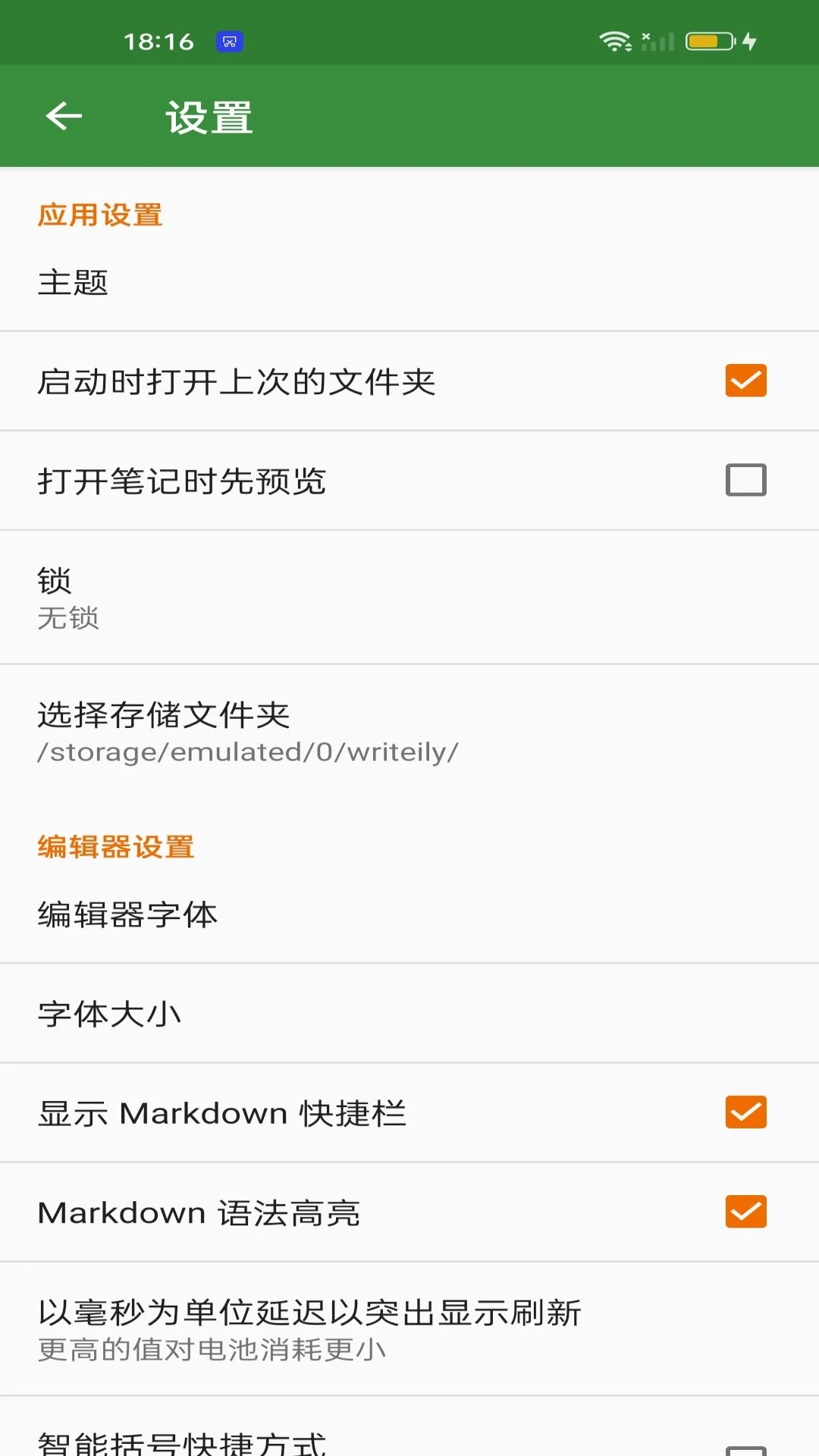819x1456 pixels.
Task: Tap the 应用设置 section header
Action: click(x=99, y=215)
